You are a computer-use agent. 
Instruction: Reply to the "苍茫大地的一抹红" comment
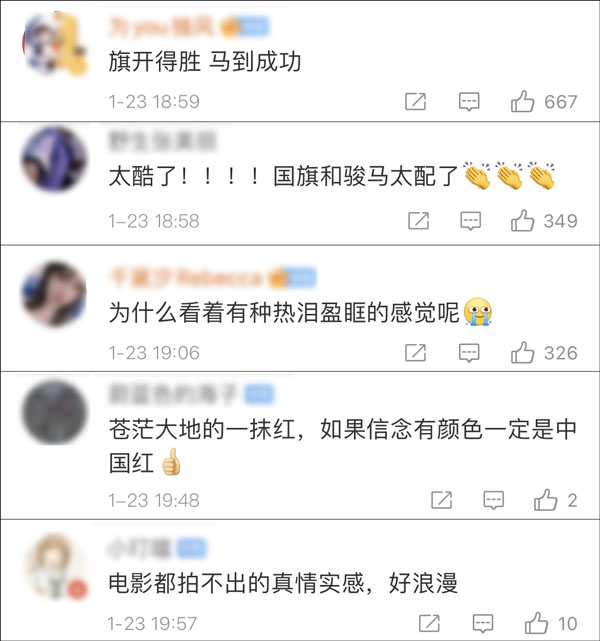coord(493,499)
